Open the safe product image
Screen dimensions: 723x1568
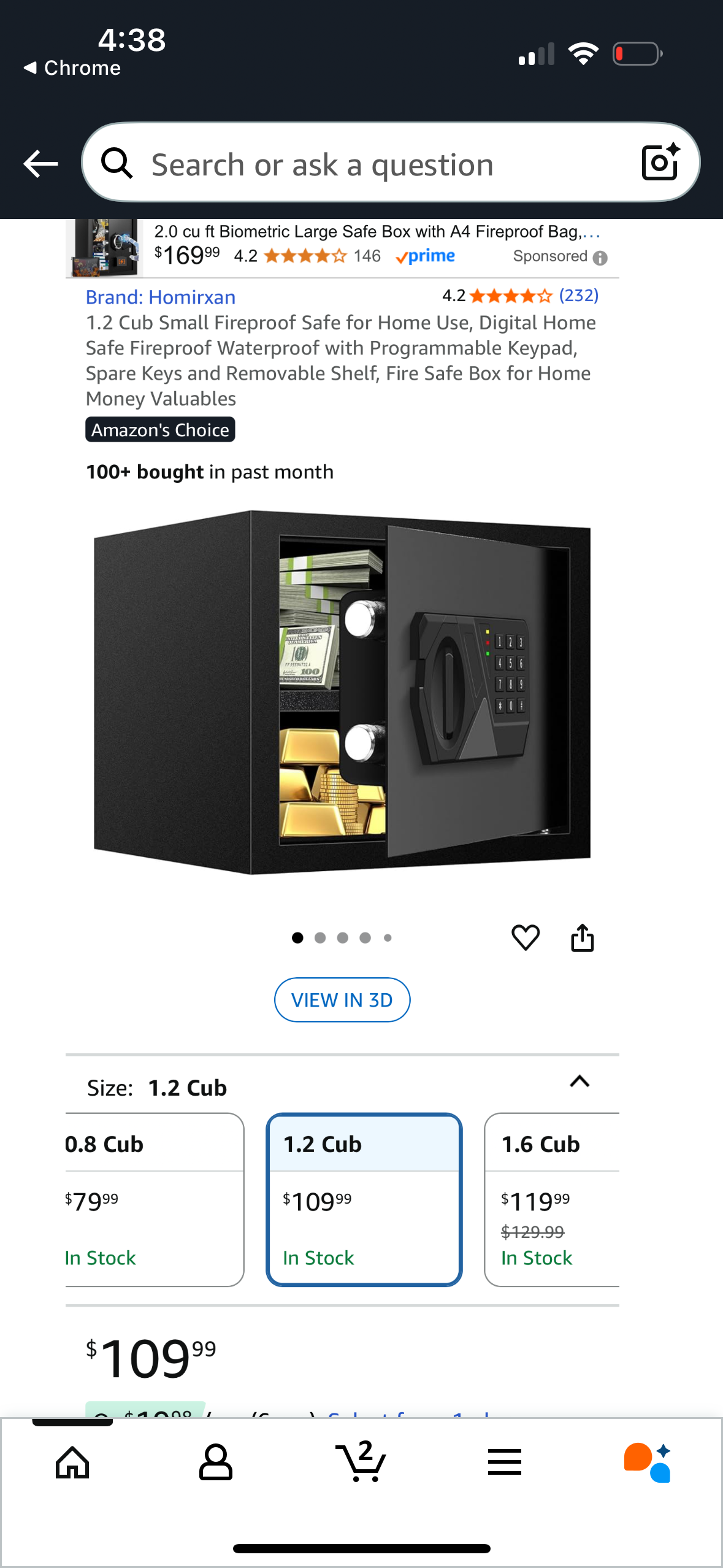tap(342, 692)
